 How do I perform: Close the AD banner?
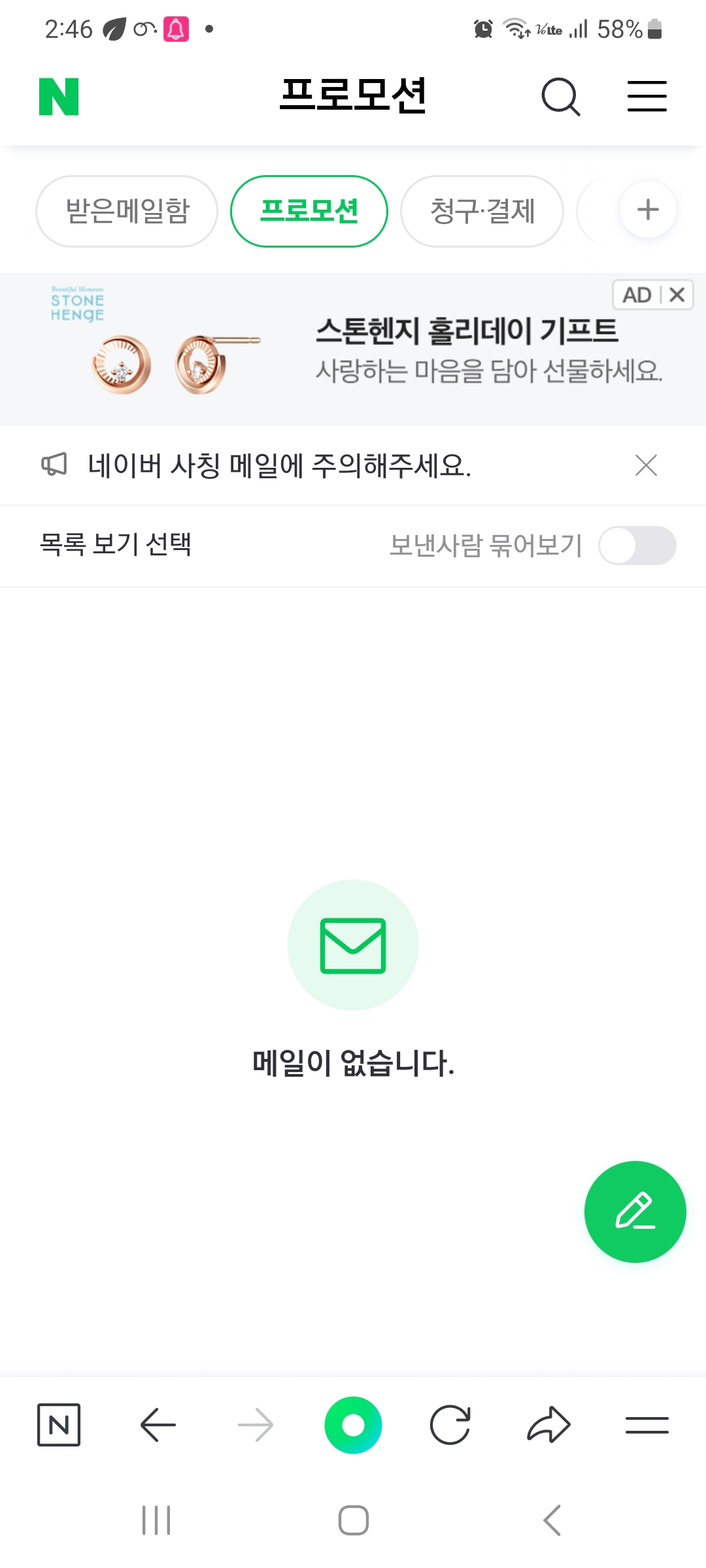click(677, 295)
